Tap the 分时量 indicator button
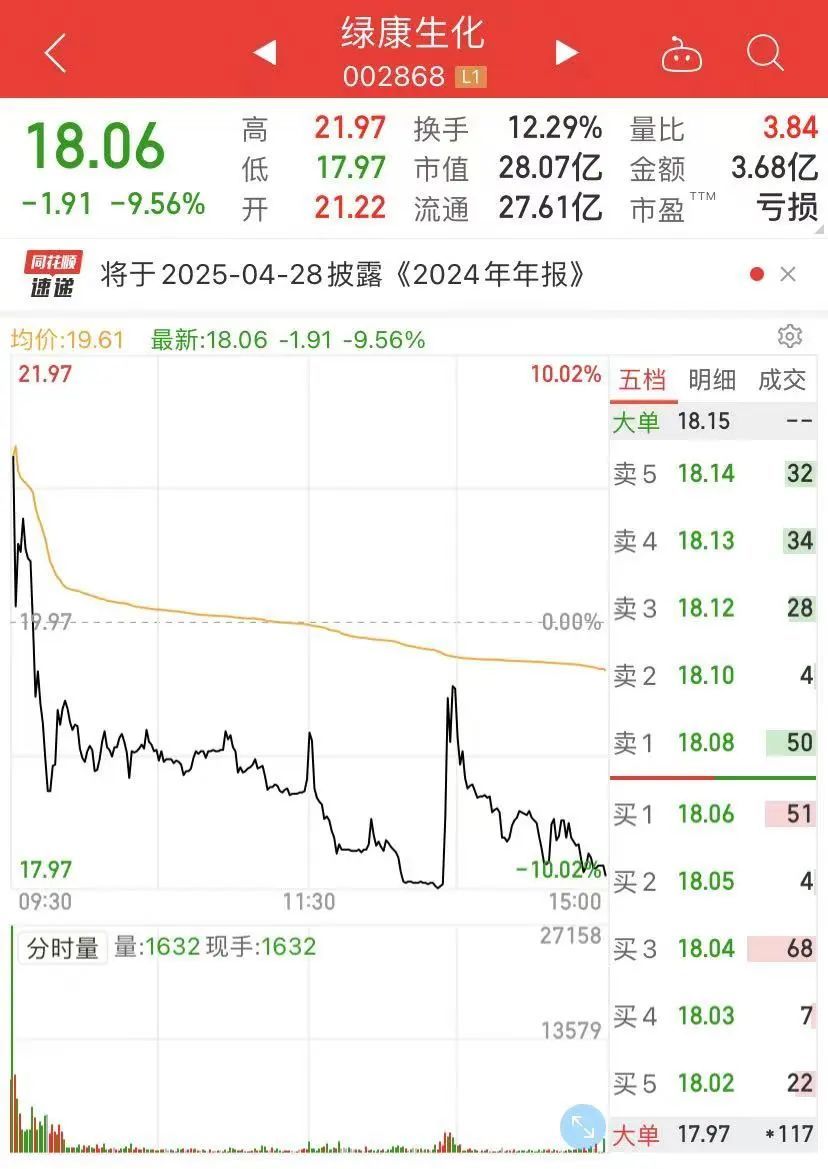The image size is (828, 1169). coord(63,947)
